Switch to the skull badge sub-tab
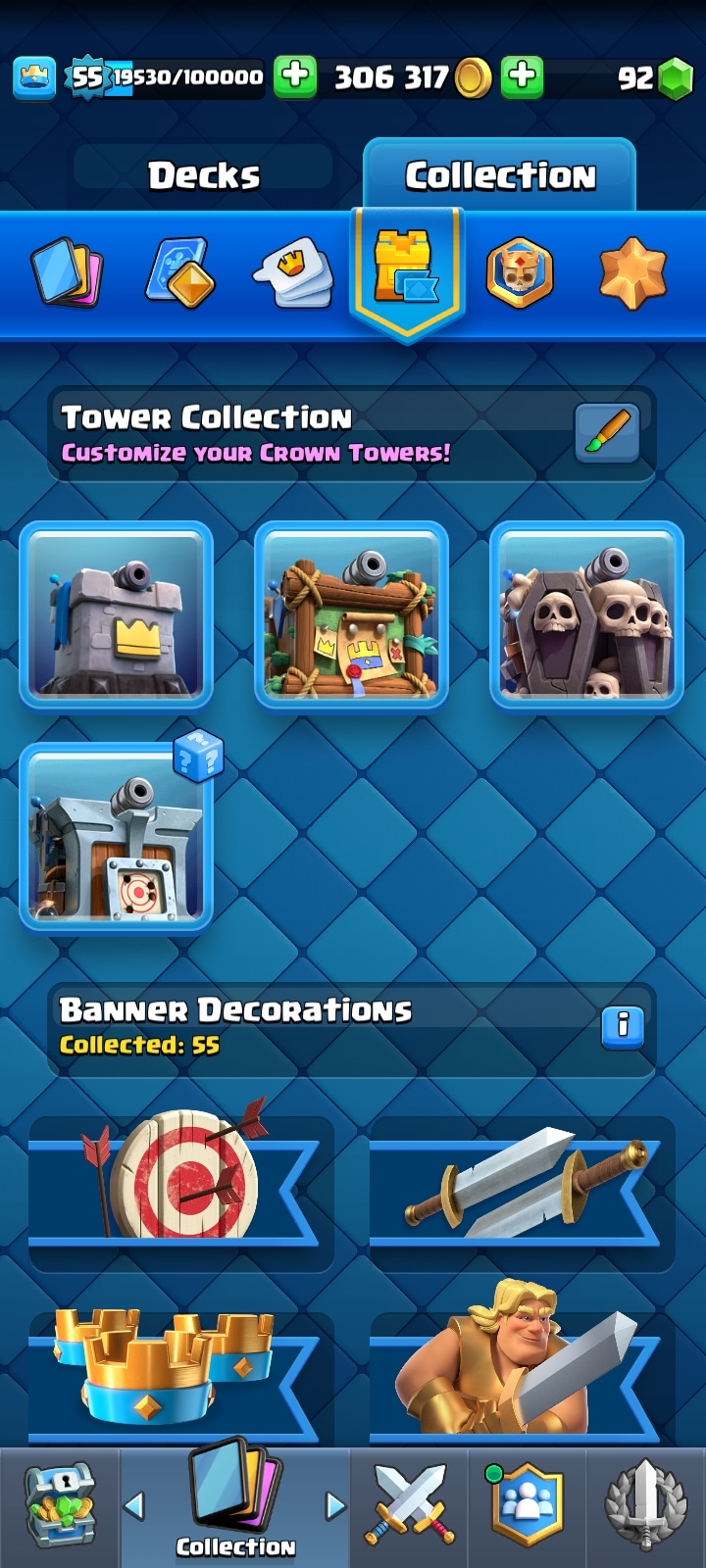The width and height of the screenshot is (706, 1568). [520, 272]
